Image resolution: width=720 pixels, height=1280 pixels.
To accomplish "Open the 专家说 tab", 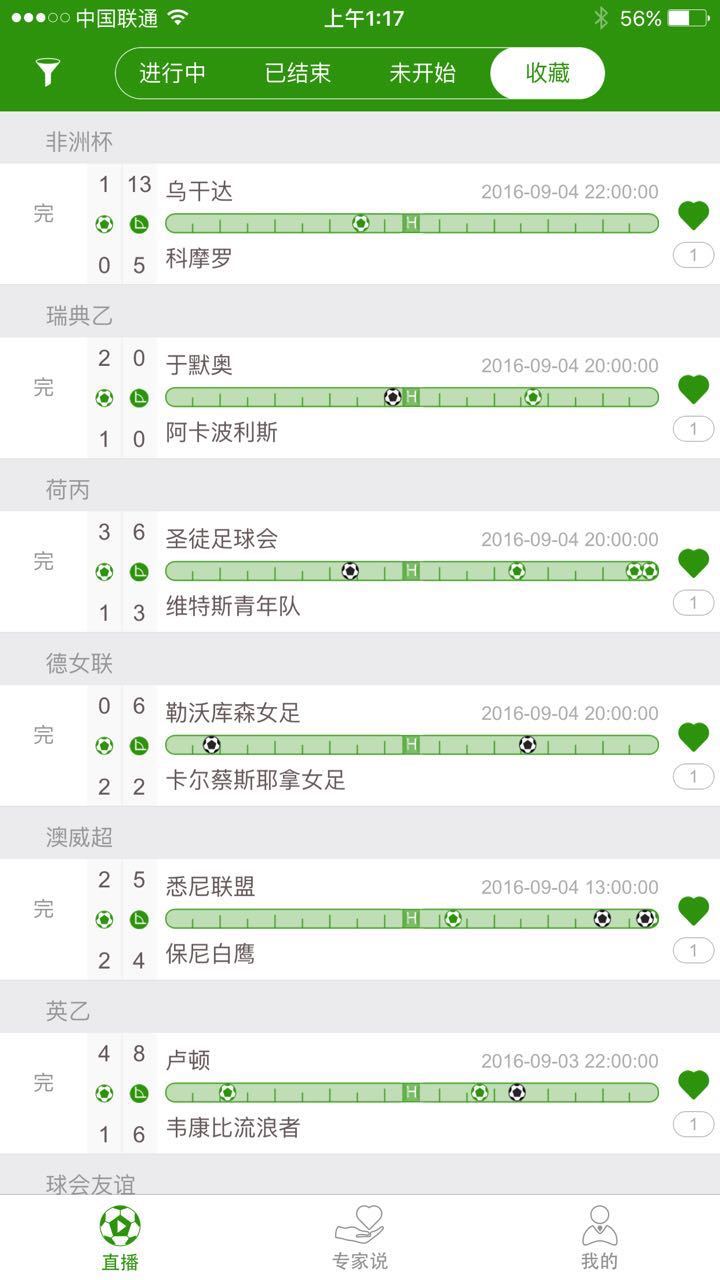I will coord(360,1238).
